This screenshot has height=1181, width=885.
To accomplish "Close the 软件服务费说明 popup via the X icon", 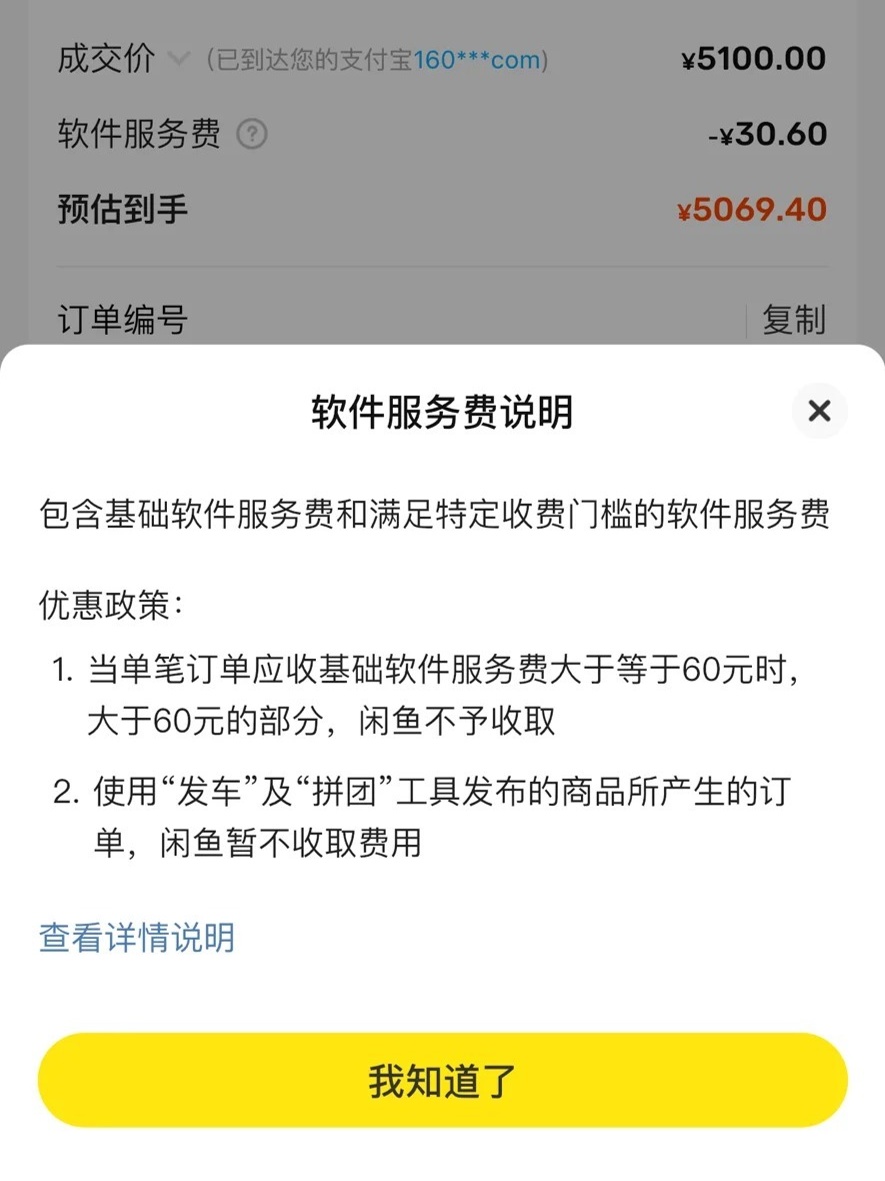I will [x=819, y=411].
